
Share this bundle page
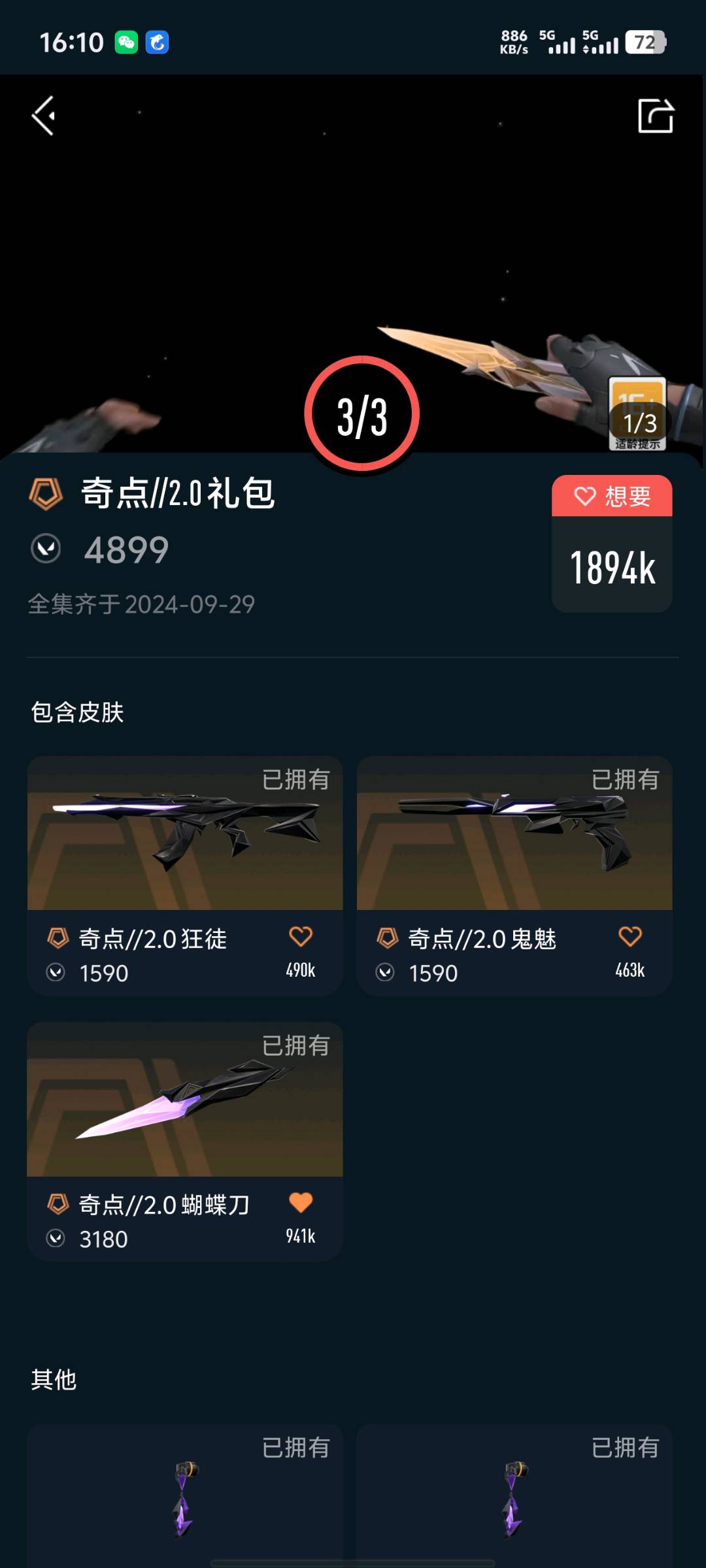pos(655,116)
